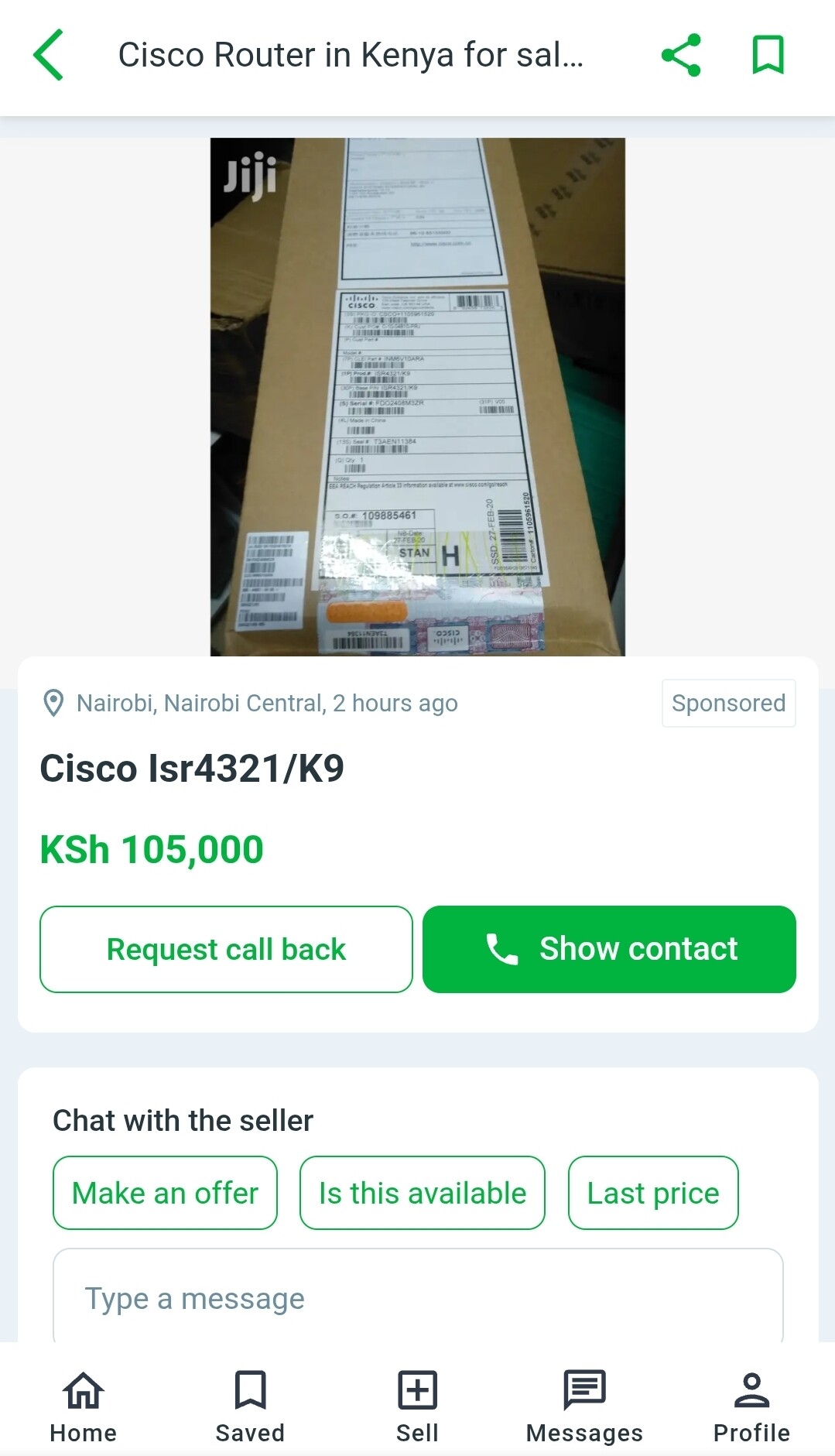Choose the Is this available chip
The width and height of the screenshot is (835, 1456).
(422, 1193)
